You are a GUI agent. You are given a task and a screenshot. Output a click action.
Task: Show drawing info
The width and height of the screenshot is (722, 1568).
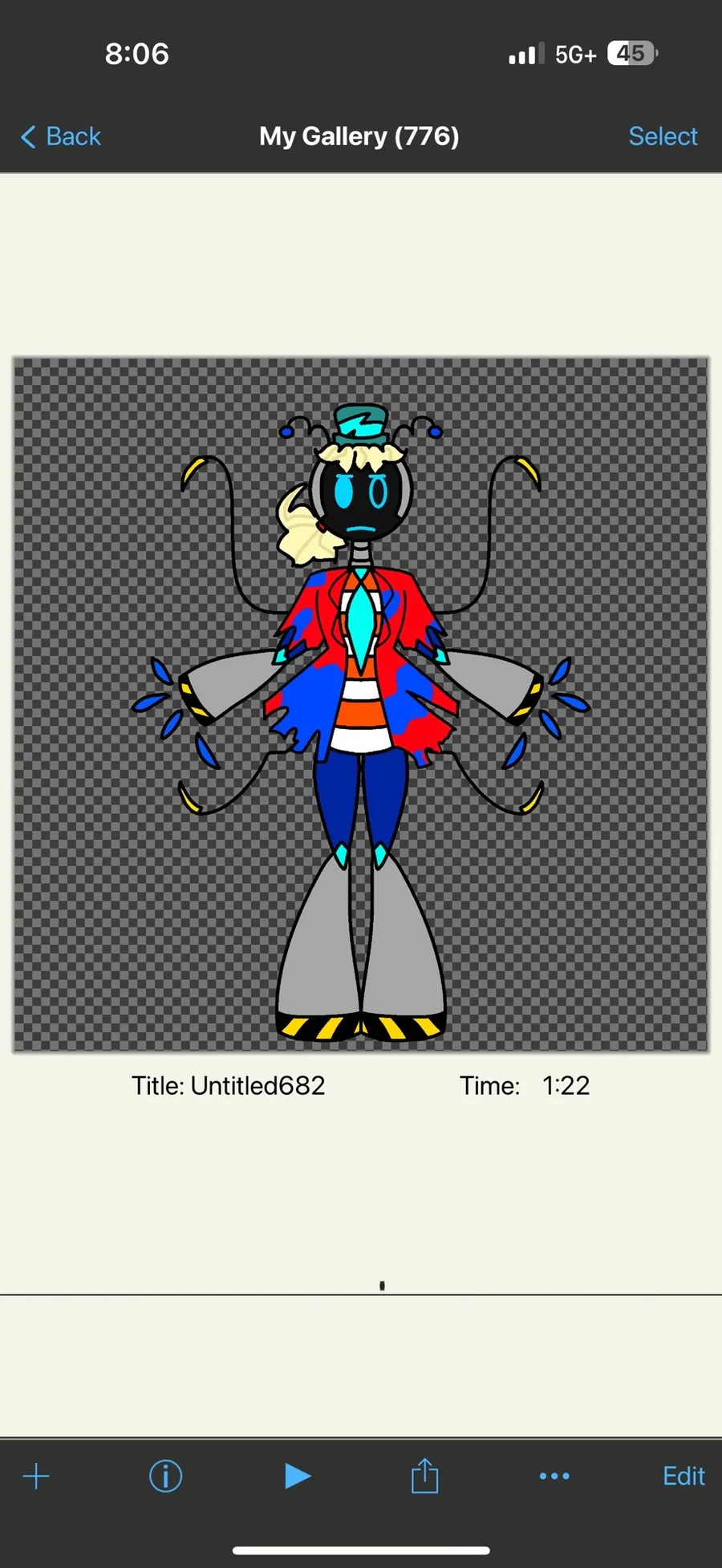[166, 1476]
